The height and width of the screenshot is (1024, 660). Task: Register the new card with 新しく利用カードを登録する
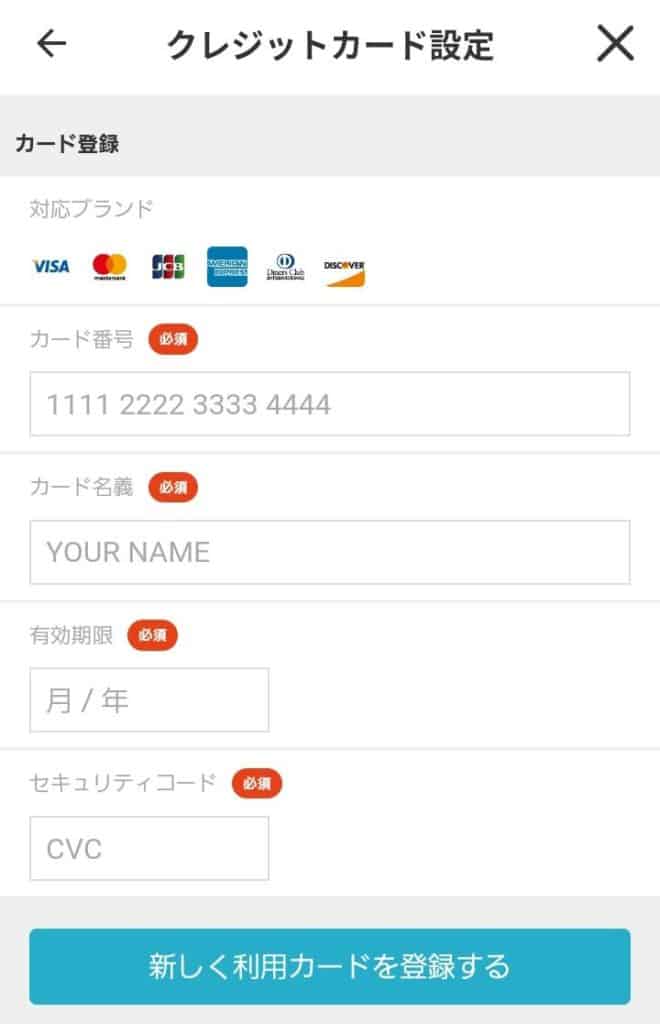tap(330, 966)
